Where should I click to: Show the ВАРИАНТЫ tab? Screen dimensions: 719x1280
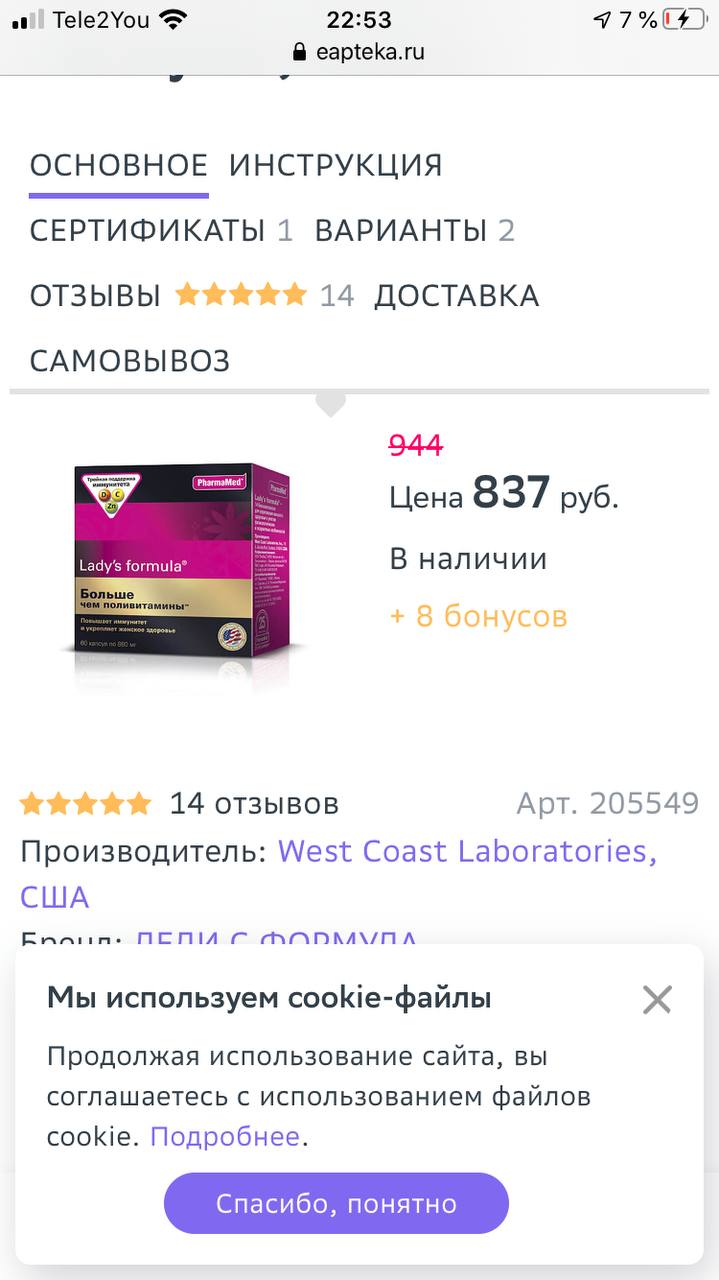click(415, 231)
